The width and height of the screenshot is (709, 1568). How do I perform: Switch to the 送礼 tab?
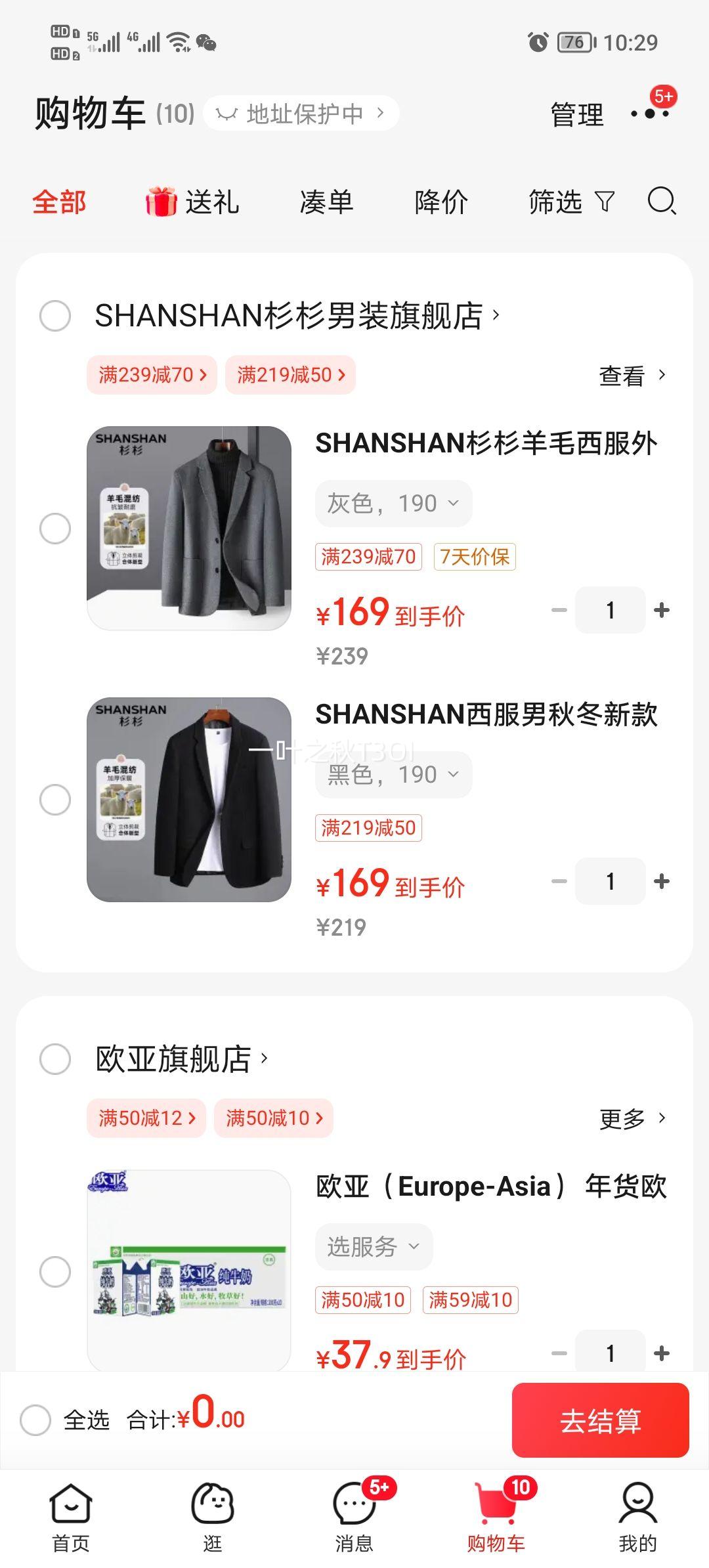click(x=192, y=202)
